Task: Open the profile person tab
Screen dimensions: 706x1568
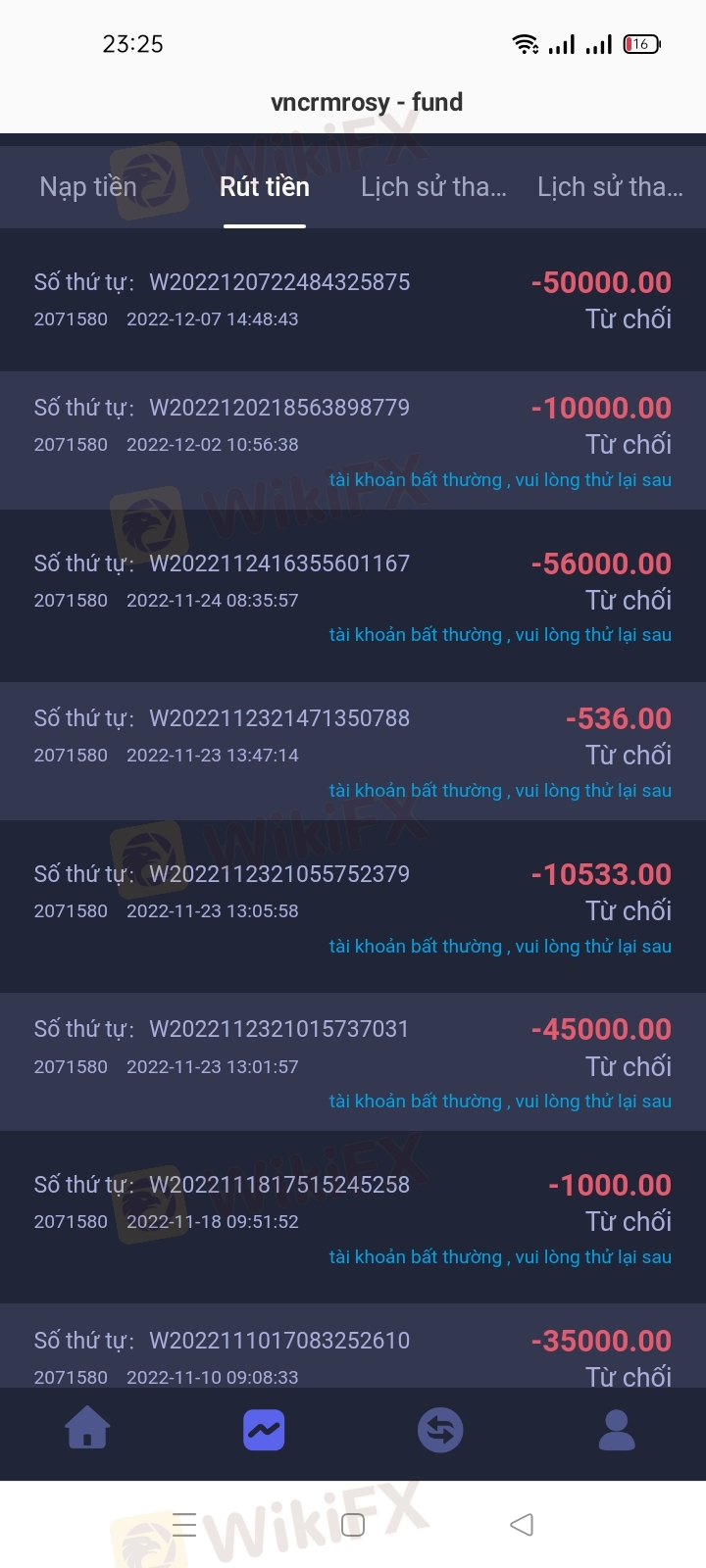Action: click(x=617, y=1430)
